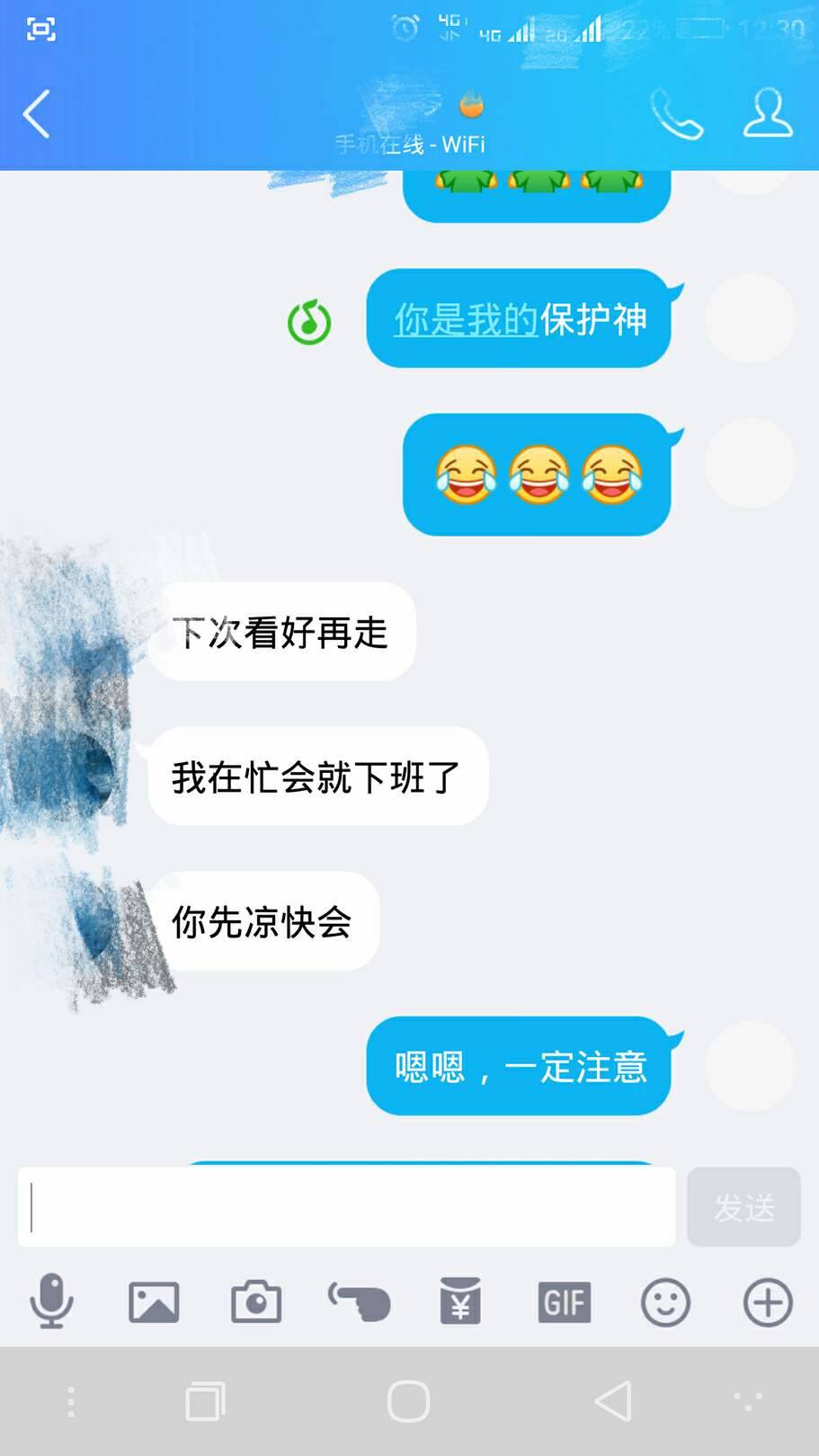Go back to the chat list
Image resolution: width=819 pixels, height=1456 pixels.
36,114
